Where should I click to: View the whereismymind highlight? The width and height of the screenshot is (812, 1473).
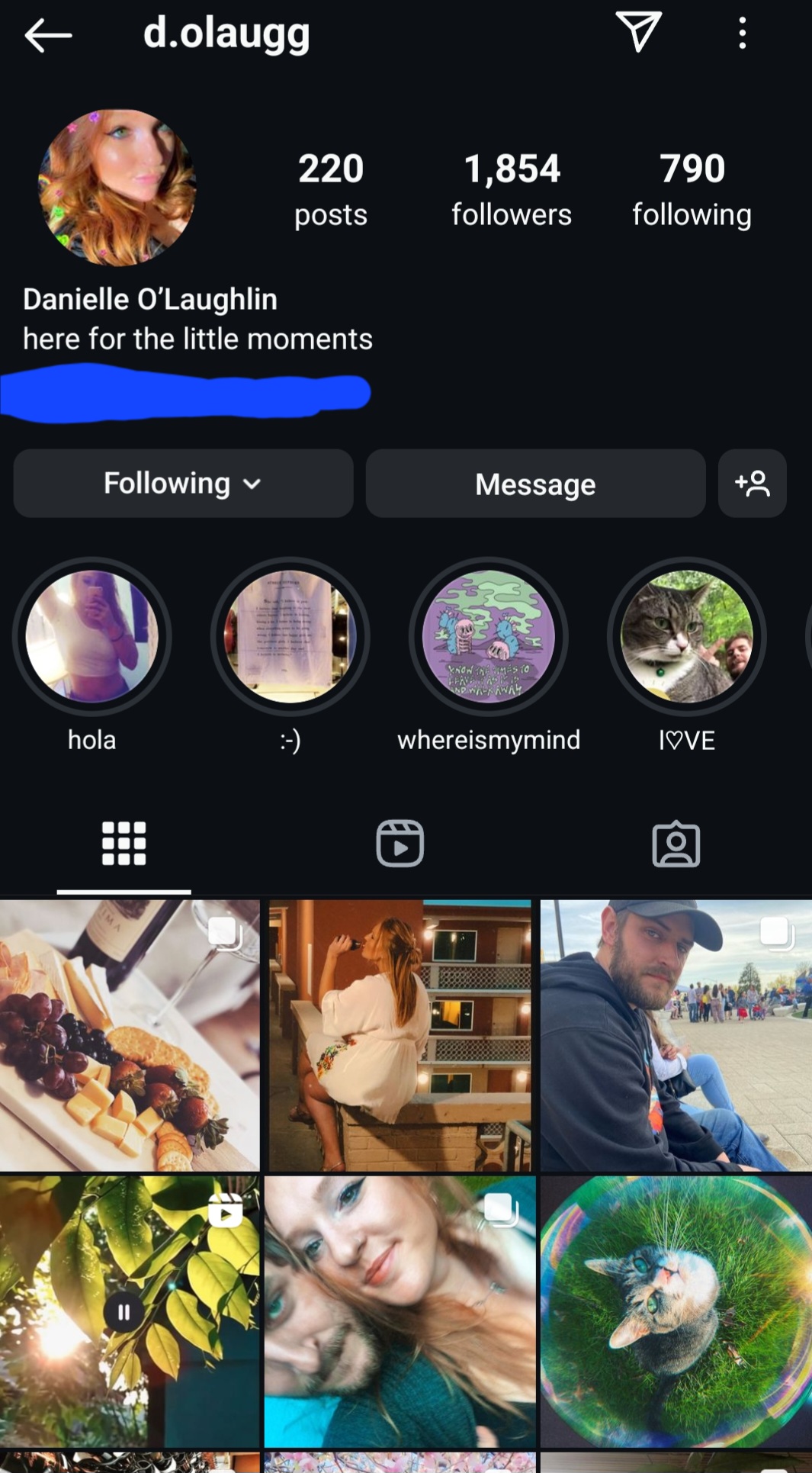click(x=489, y=637)
